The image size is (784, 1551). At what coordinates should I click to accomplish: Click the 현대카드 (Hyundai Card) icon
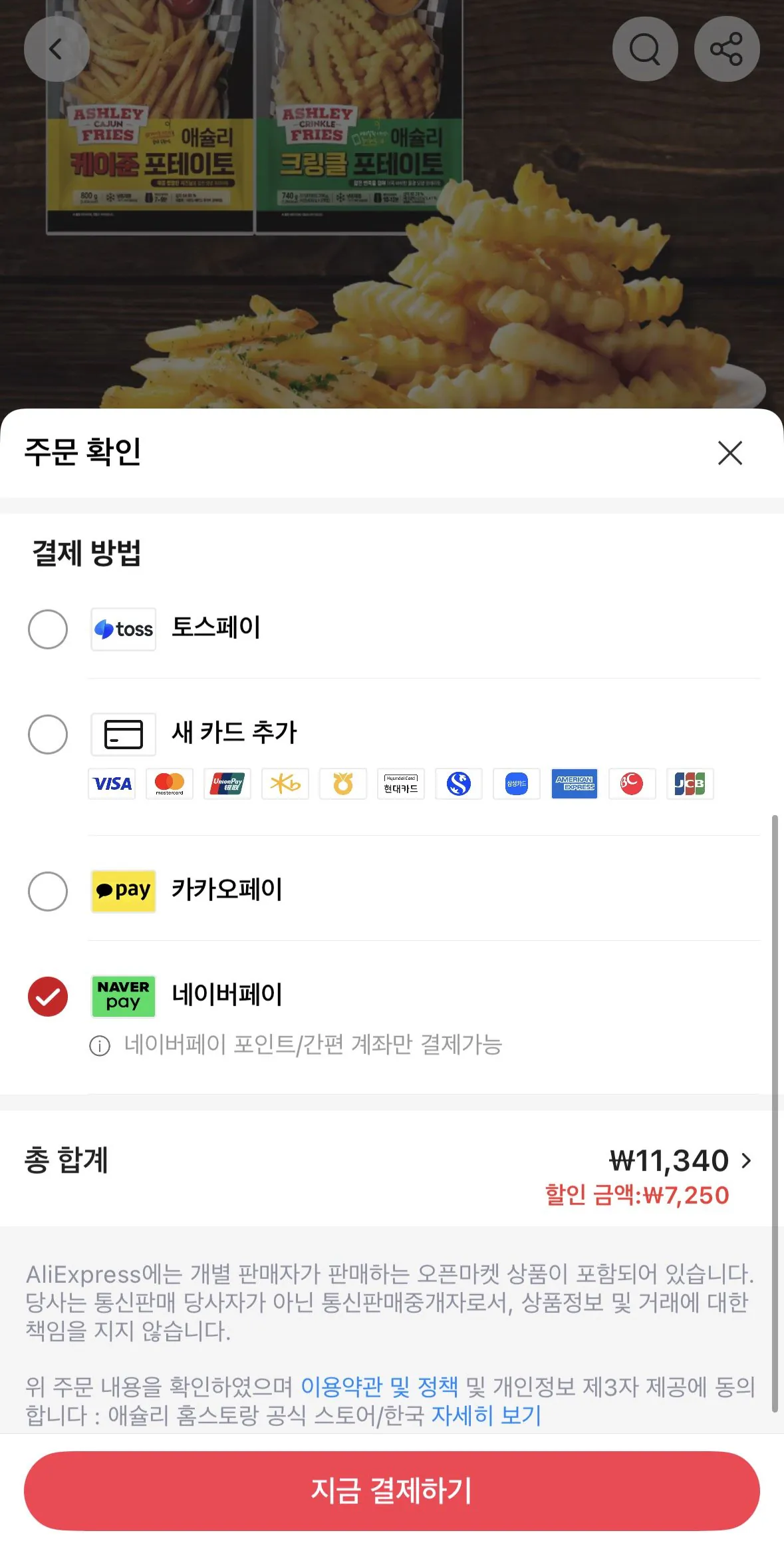point(400,784)
